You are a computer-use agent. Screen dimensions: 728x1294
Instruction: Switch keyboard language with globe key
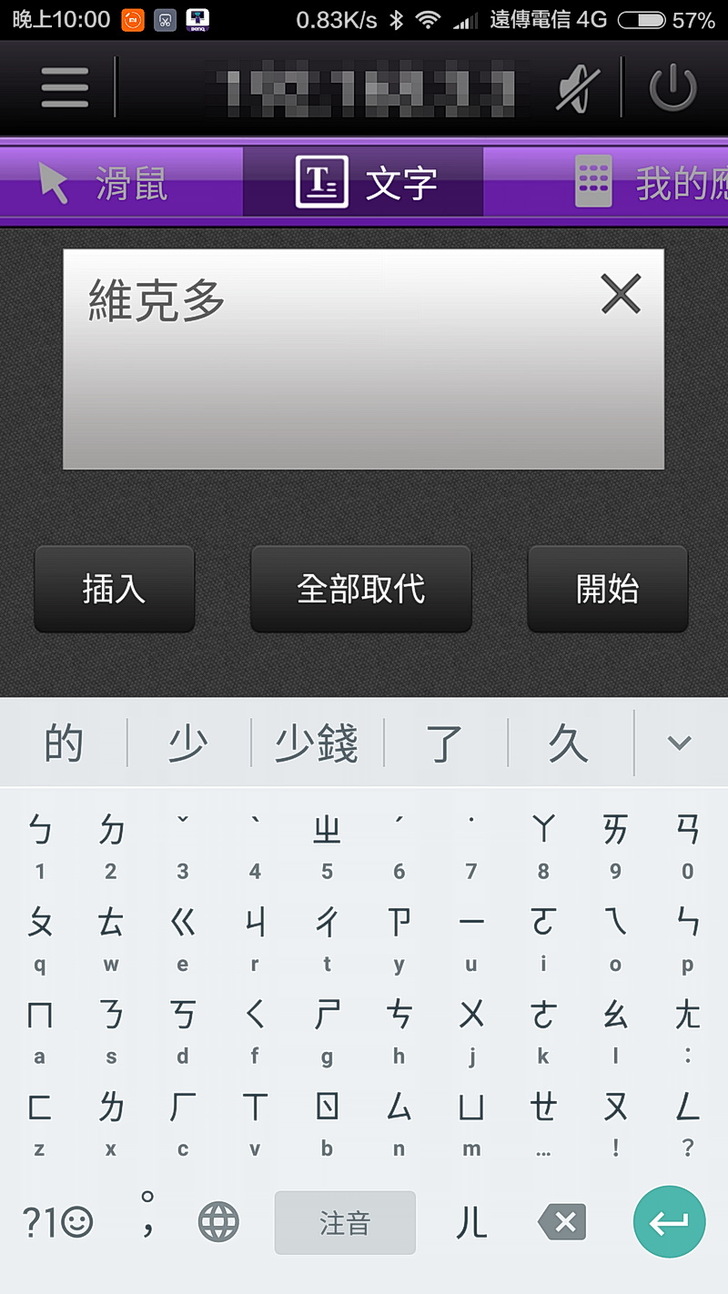point(218,1222)
